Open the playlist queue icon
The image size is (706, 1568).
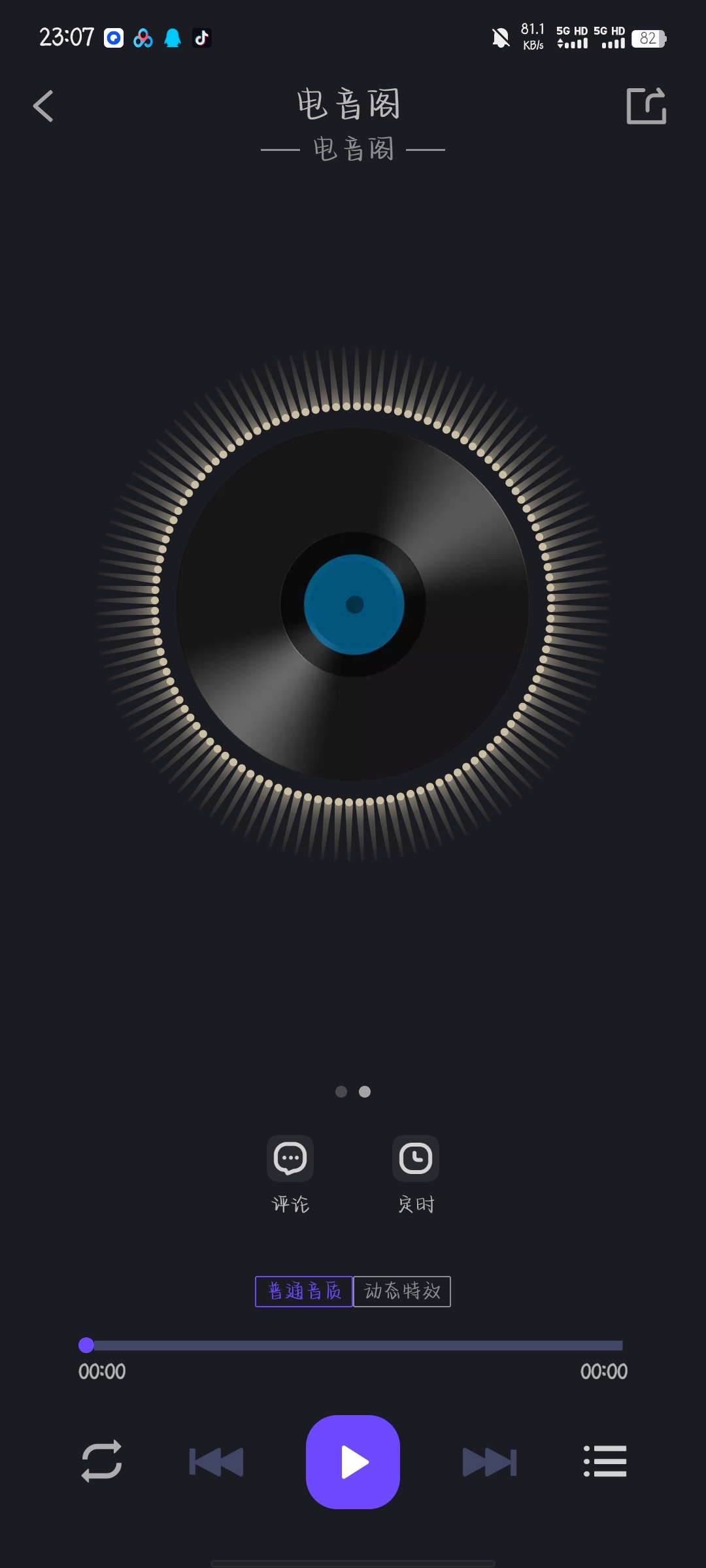pos(605,1462)
